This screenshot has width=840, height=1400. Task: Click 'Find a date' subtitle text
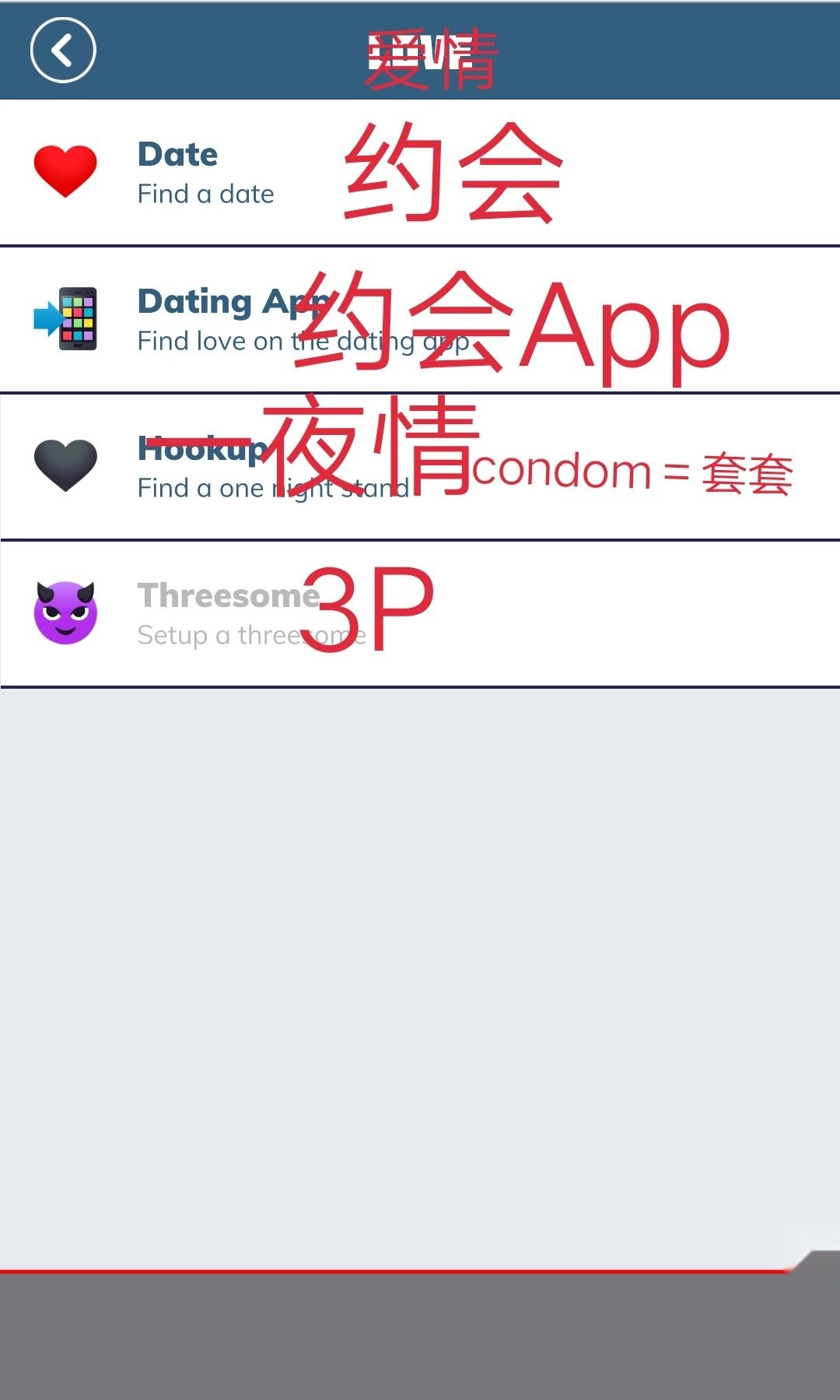point(206,194)
